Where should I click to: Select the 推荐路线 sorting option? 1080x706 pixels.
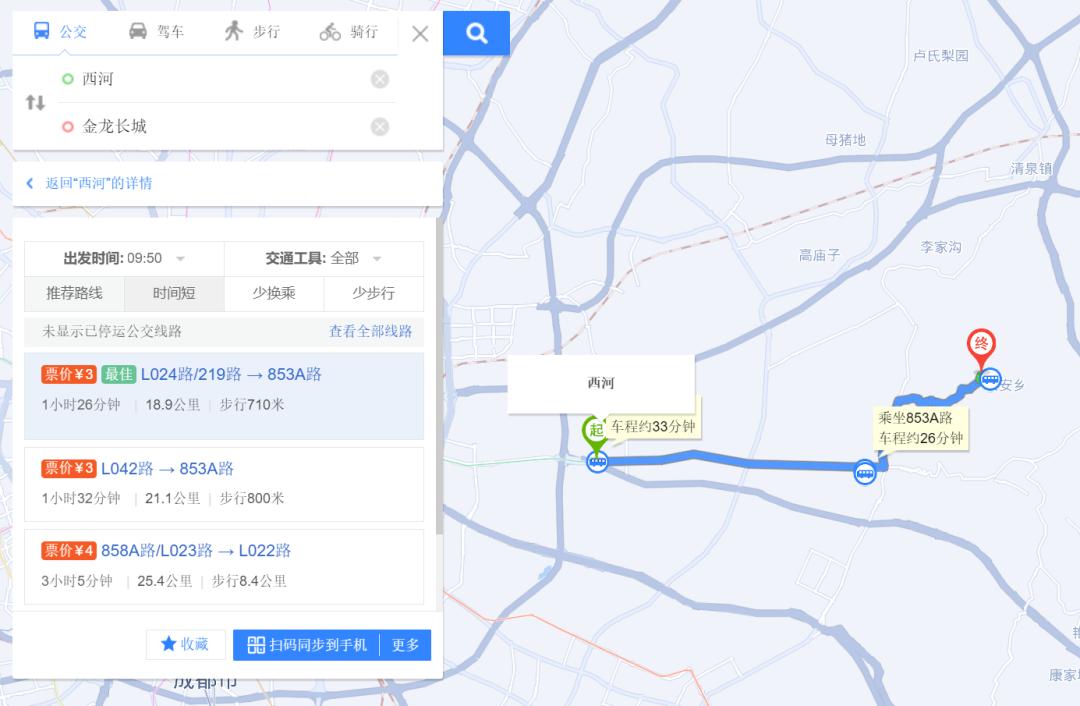(x=74, y=293)
